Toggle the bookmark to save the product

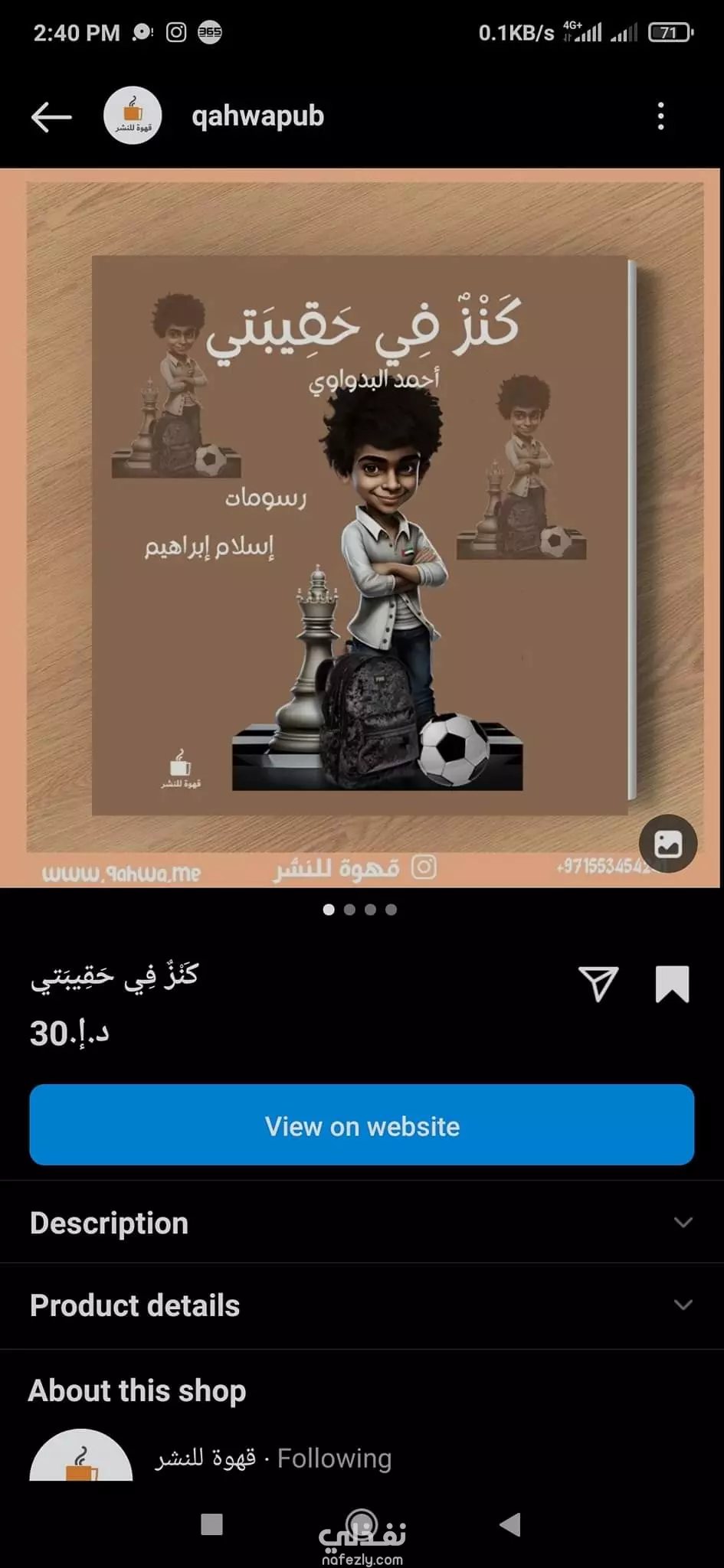tap(672, 984)
